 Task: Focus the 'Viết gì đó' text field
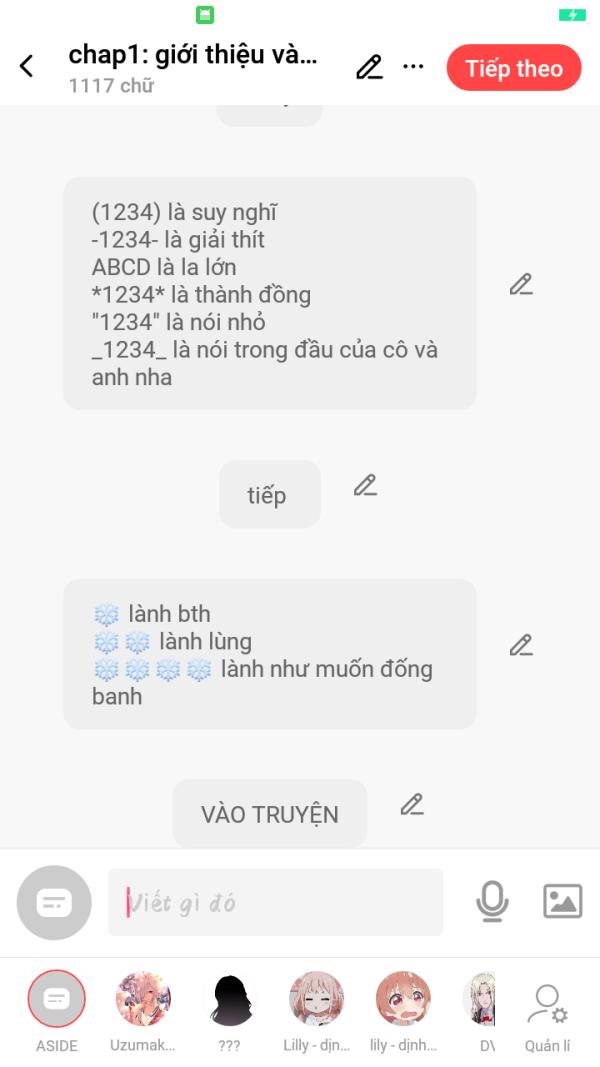[276, 902]
